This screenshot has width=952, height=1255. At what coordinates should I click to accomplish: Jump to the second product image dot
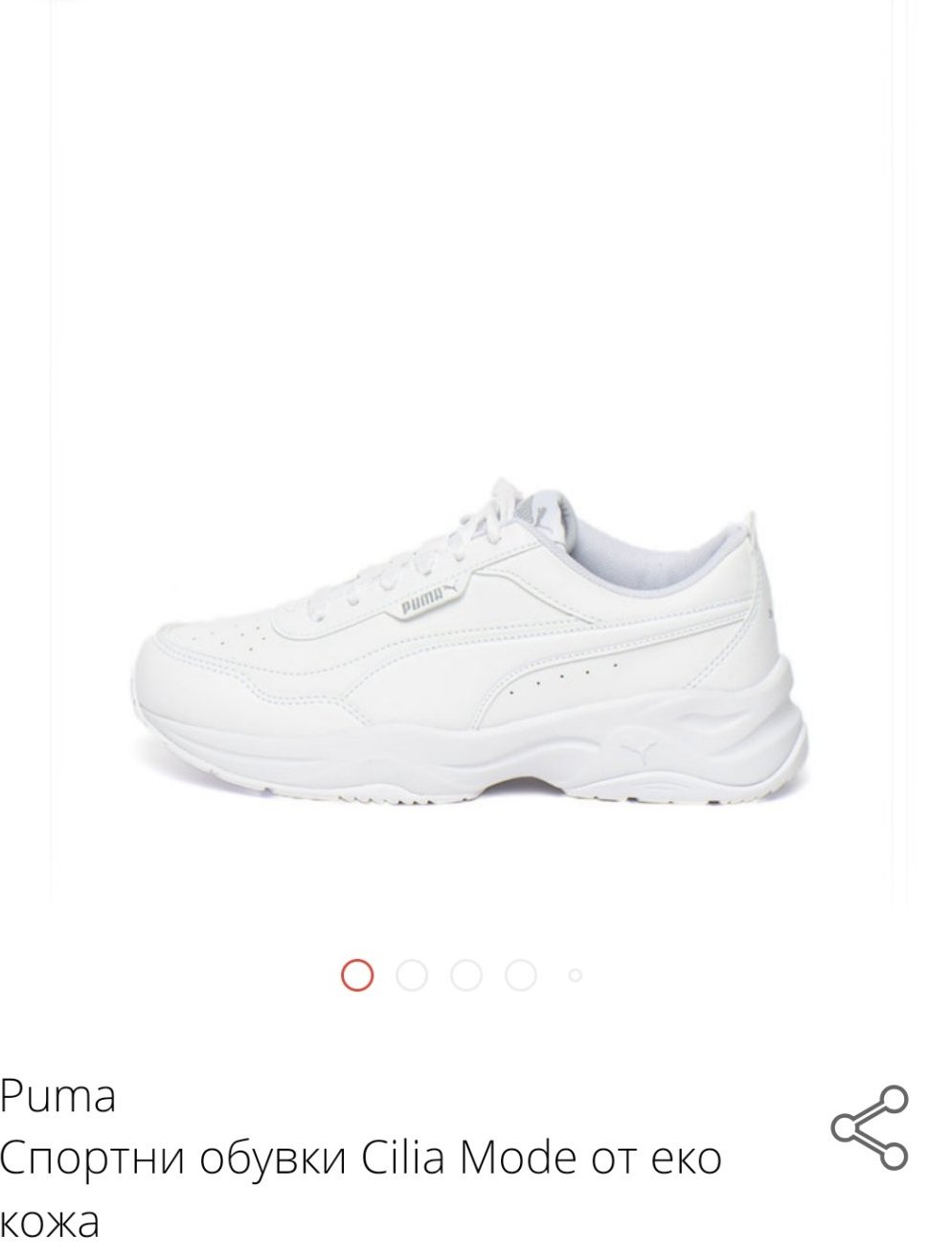click(x=412, y=975)
